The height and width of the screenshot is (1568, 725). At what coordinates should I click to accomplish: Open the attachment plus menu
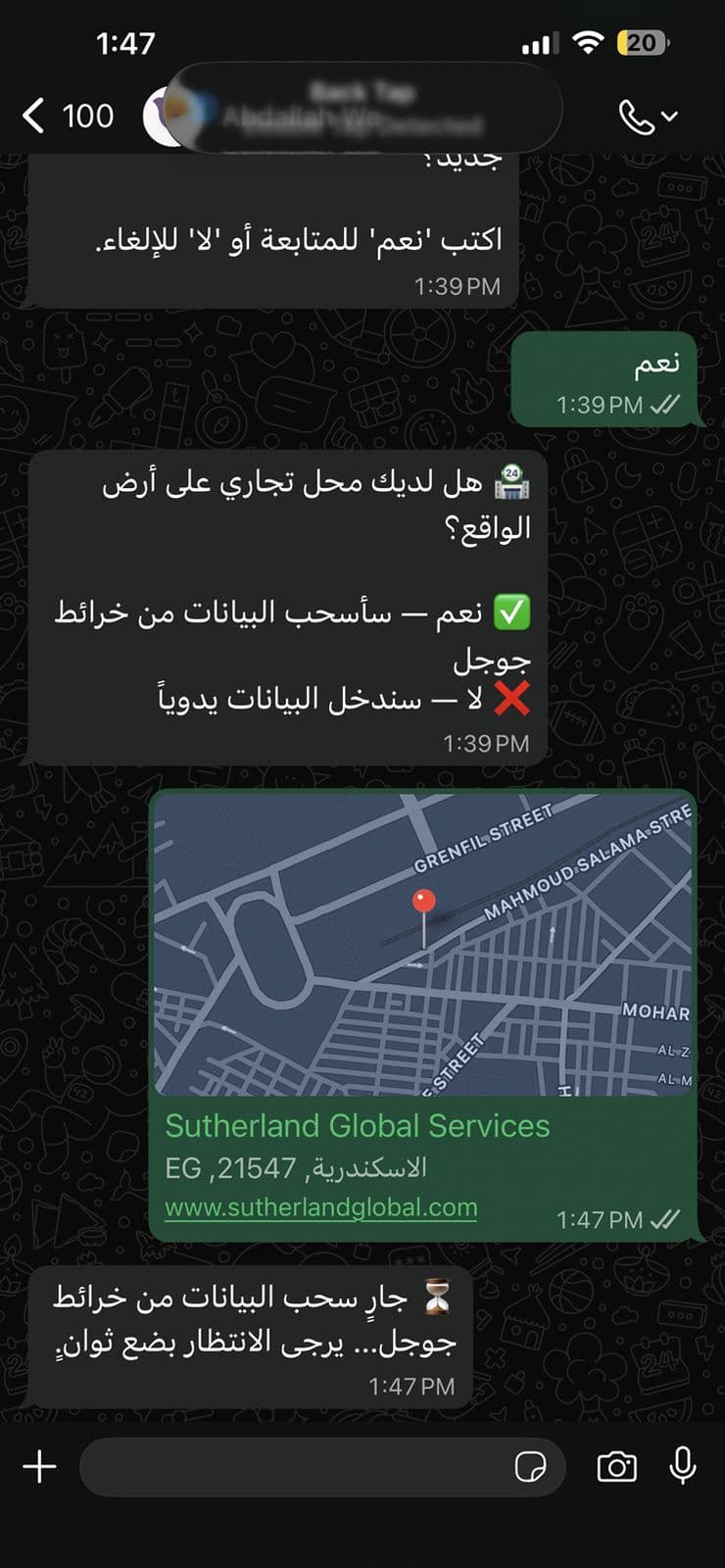[39, 1467]
